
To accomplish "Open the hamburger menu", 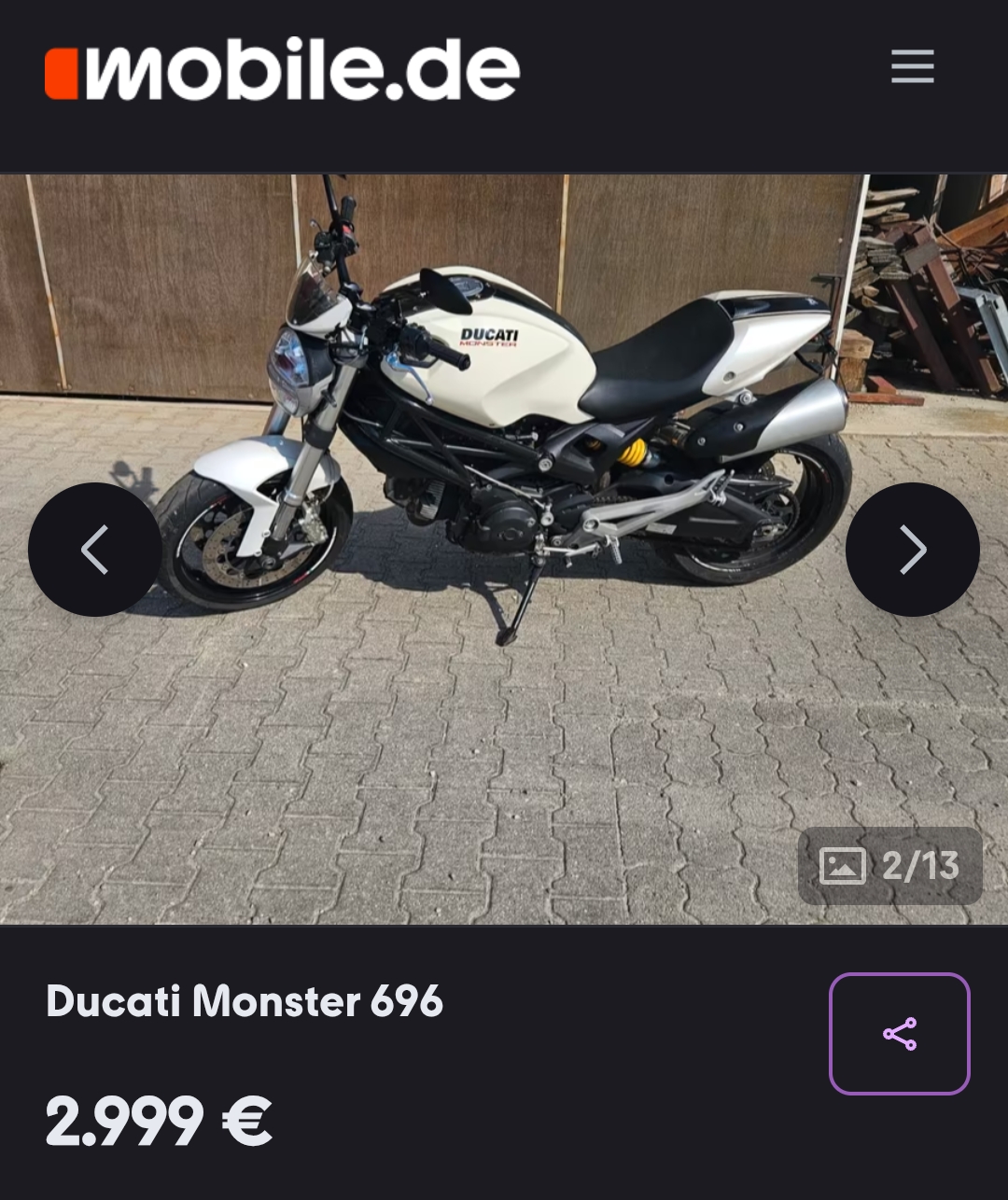I will [912, 67].
